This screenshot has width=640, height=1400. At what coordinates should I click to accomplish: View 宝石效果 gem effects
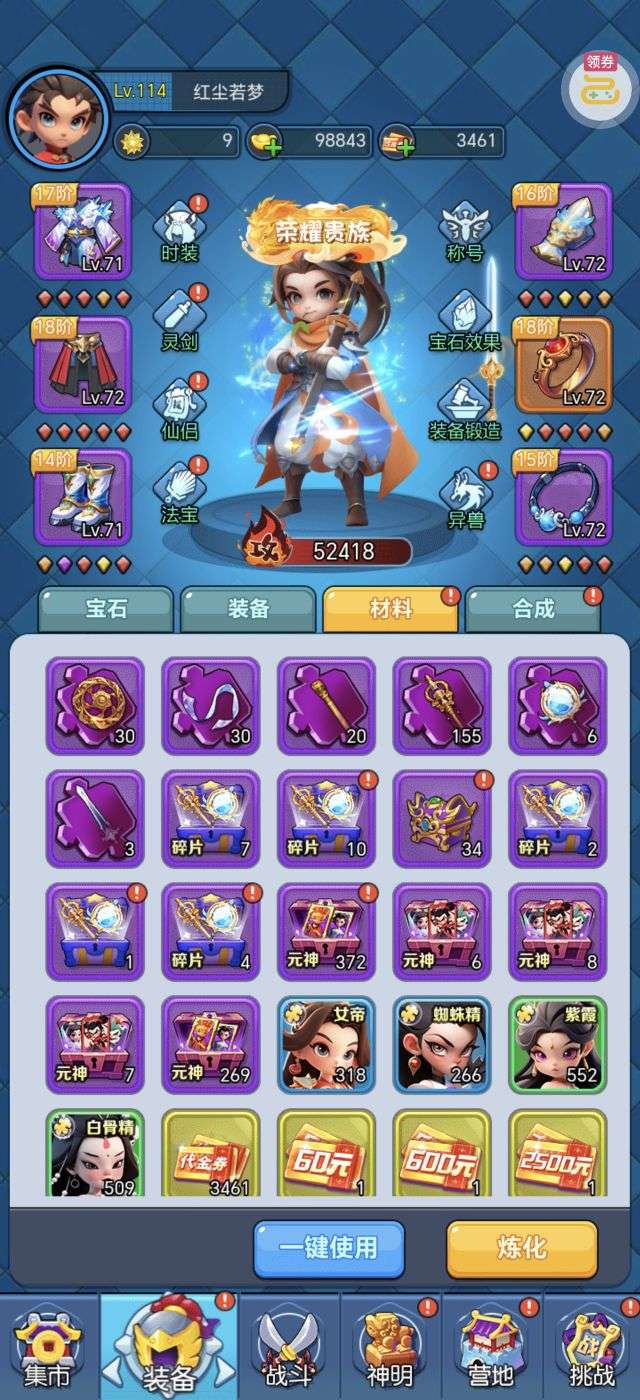(465, 318)
